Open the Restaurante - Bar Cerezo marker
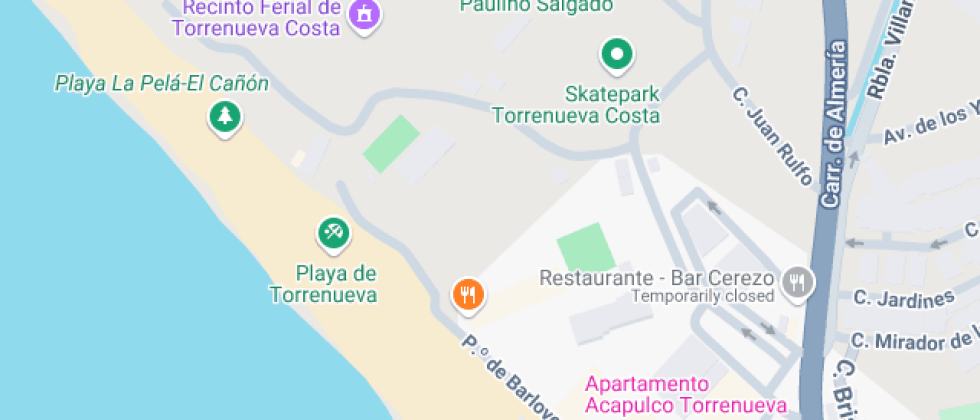 798,283
